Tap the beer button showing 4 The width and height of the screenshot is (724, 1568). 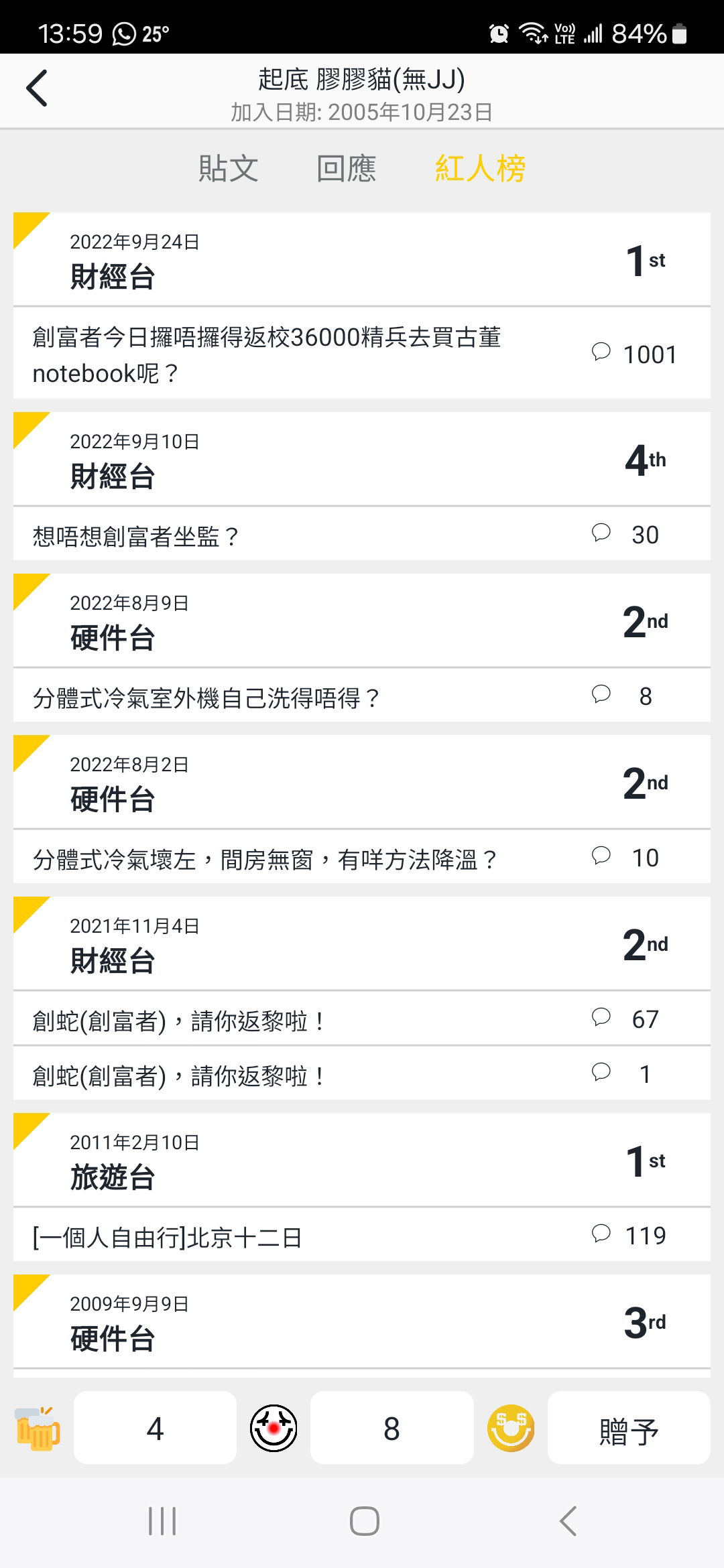point(155,1427)
